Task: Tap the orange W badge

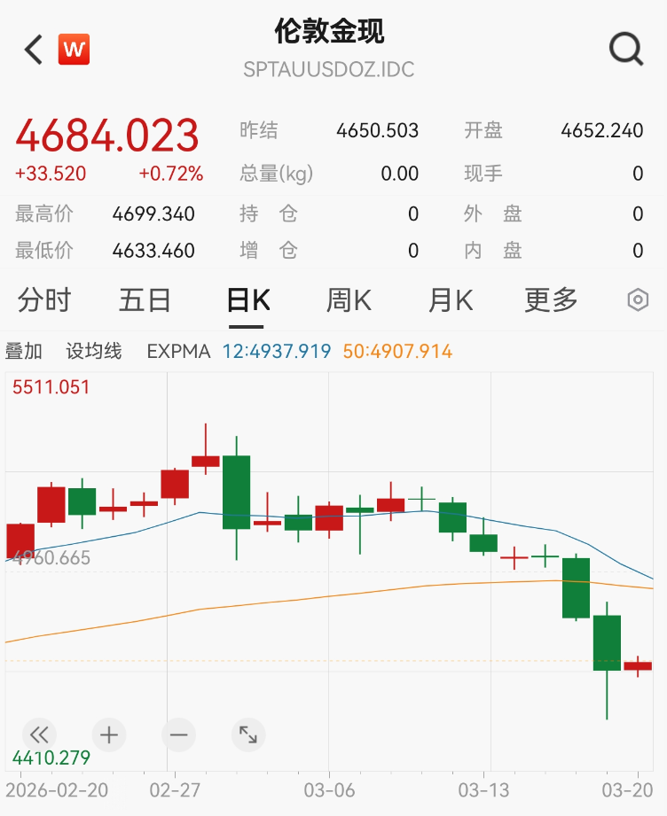Action: [x=74, y=49]
